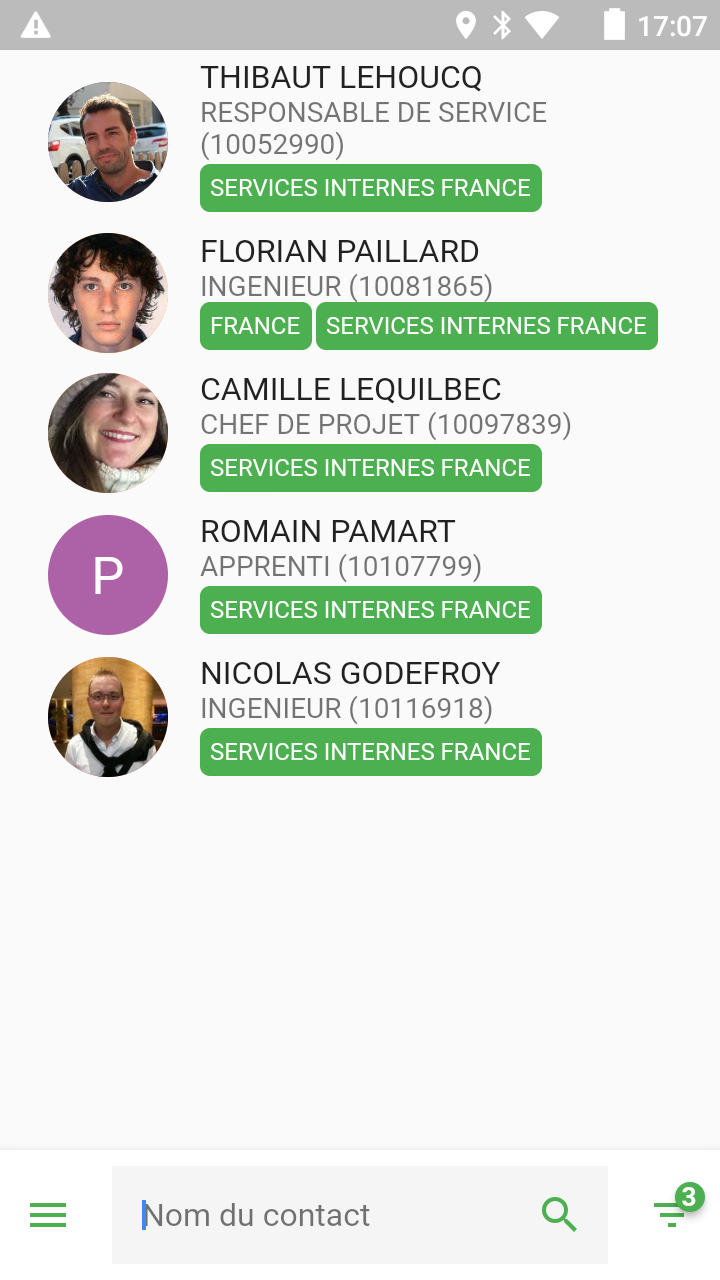The width and height of the screenshot is (720, 1280).
Task: Select Camille Lequilbec from the list
Action: point(350,390)
